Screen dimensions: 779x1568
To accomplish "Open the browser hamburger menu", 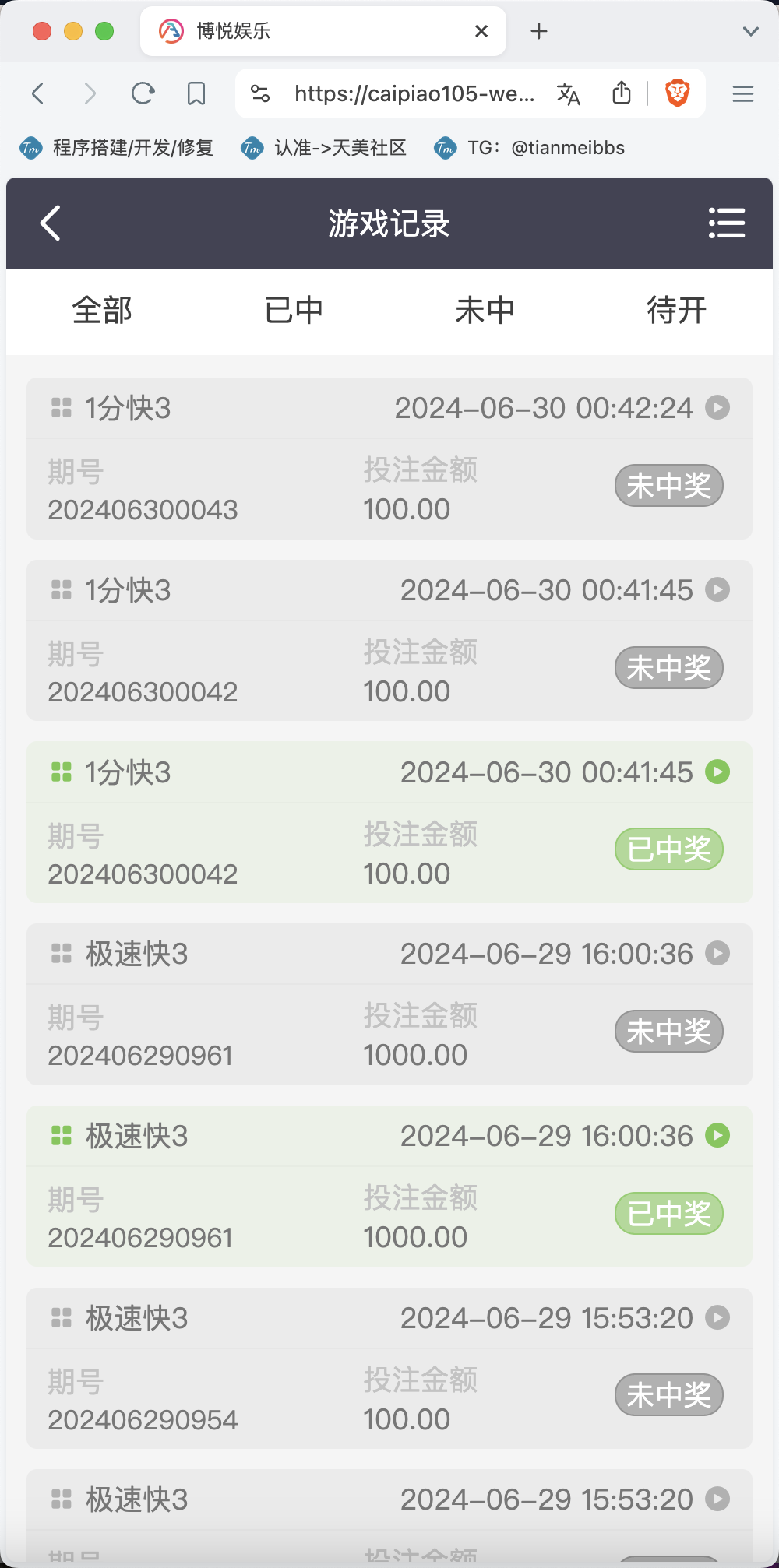I will pos(743,94).
